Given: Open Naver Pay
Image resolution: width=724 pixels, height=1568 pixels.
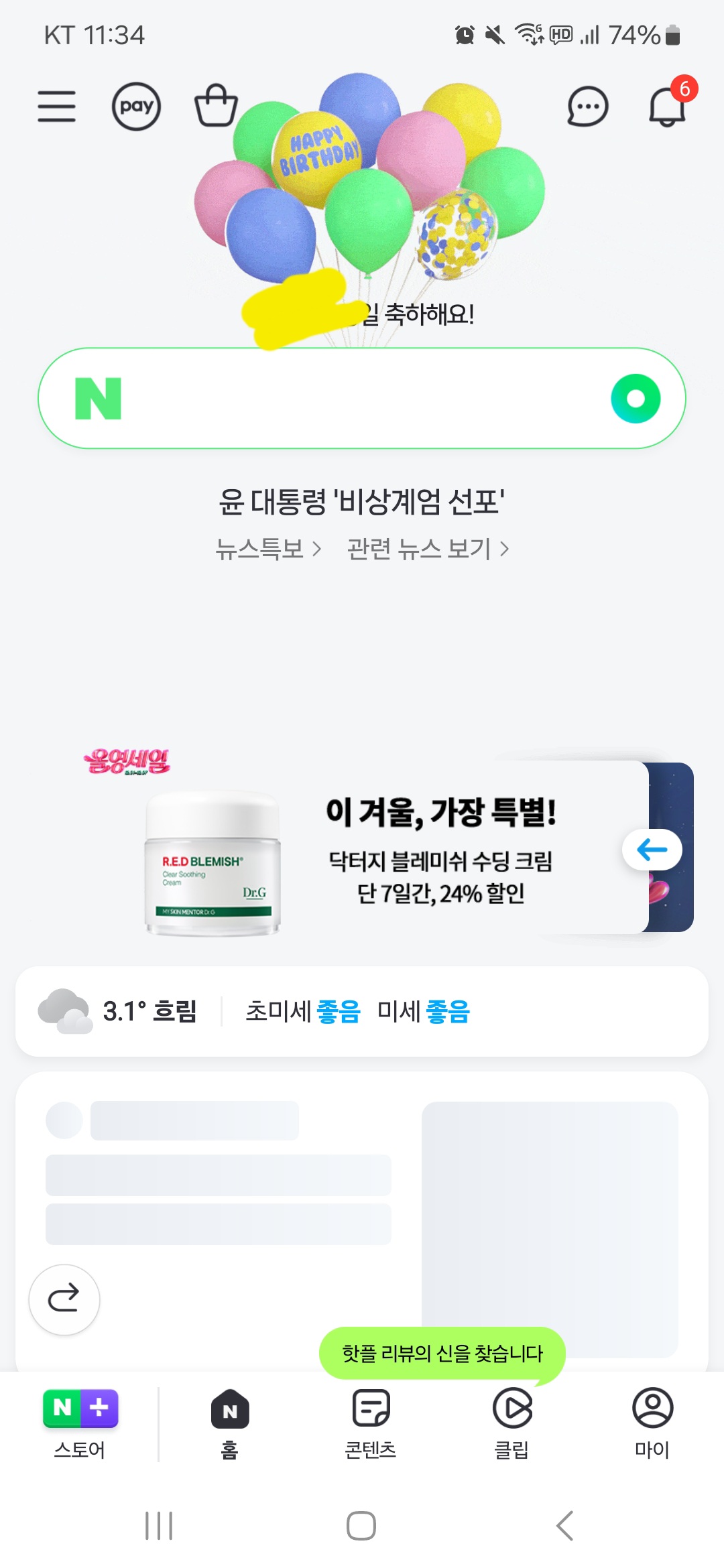Looking at the screenshot, I should pos(136,107).
